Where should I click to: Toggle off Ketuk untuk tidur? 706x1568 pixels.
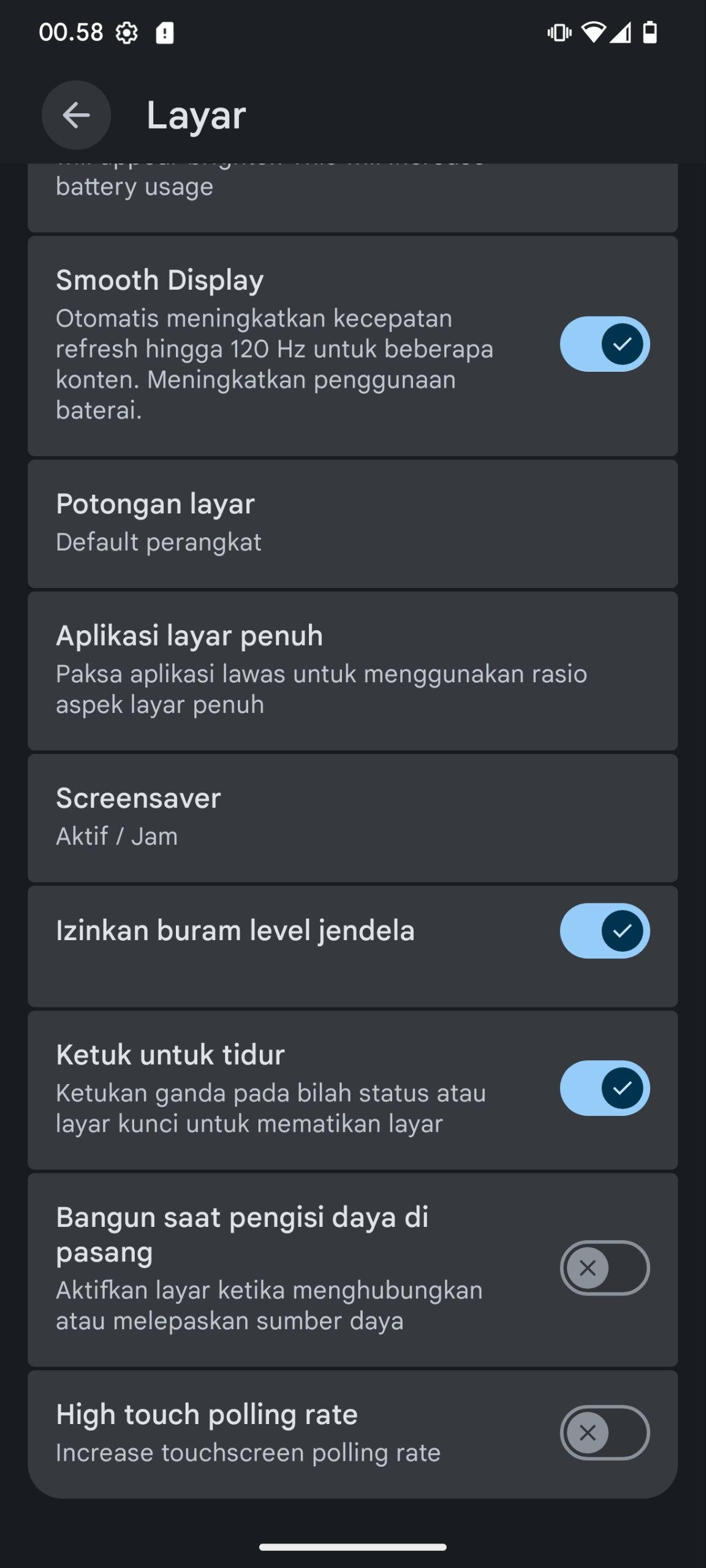[x=604, y=1088]
